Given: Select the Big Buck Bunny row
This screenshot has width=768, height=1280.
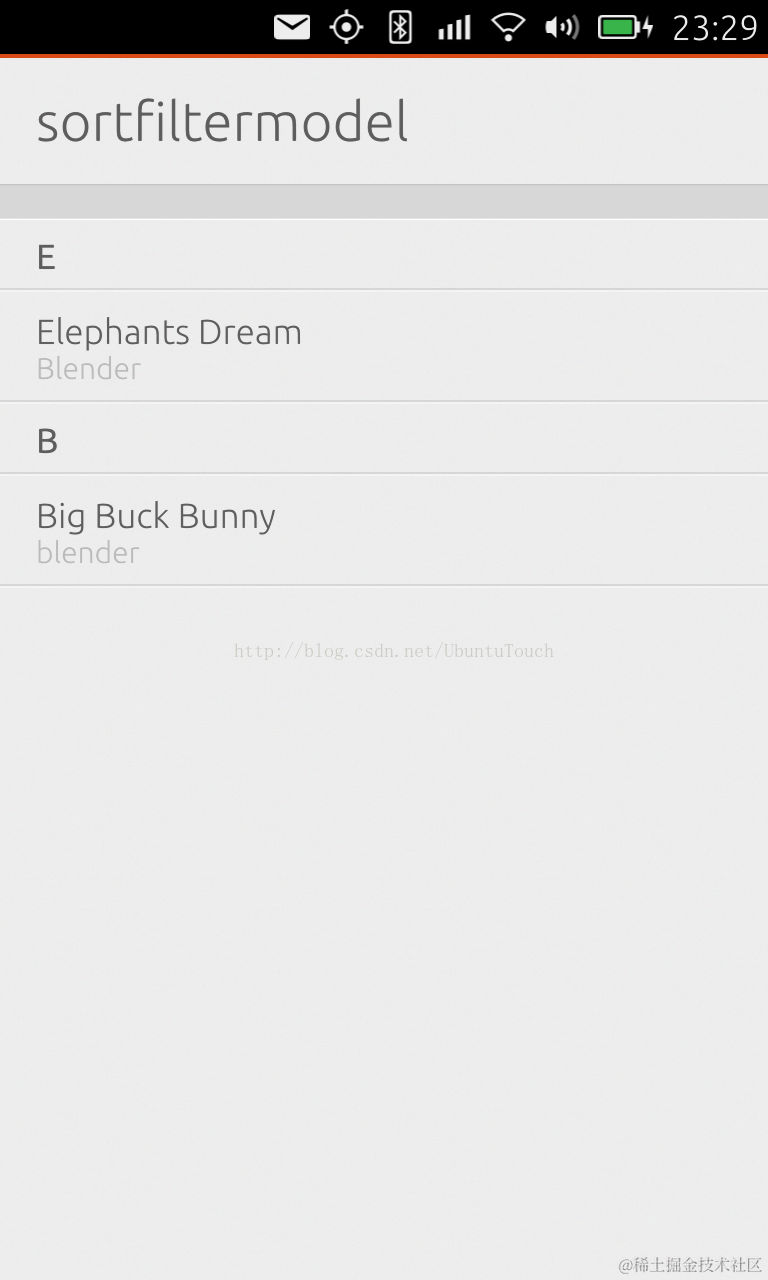Looking at the screenshot, I should pyautogui.click(x=384, y=530).
